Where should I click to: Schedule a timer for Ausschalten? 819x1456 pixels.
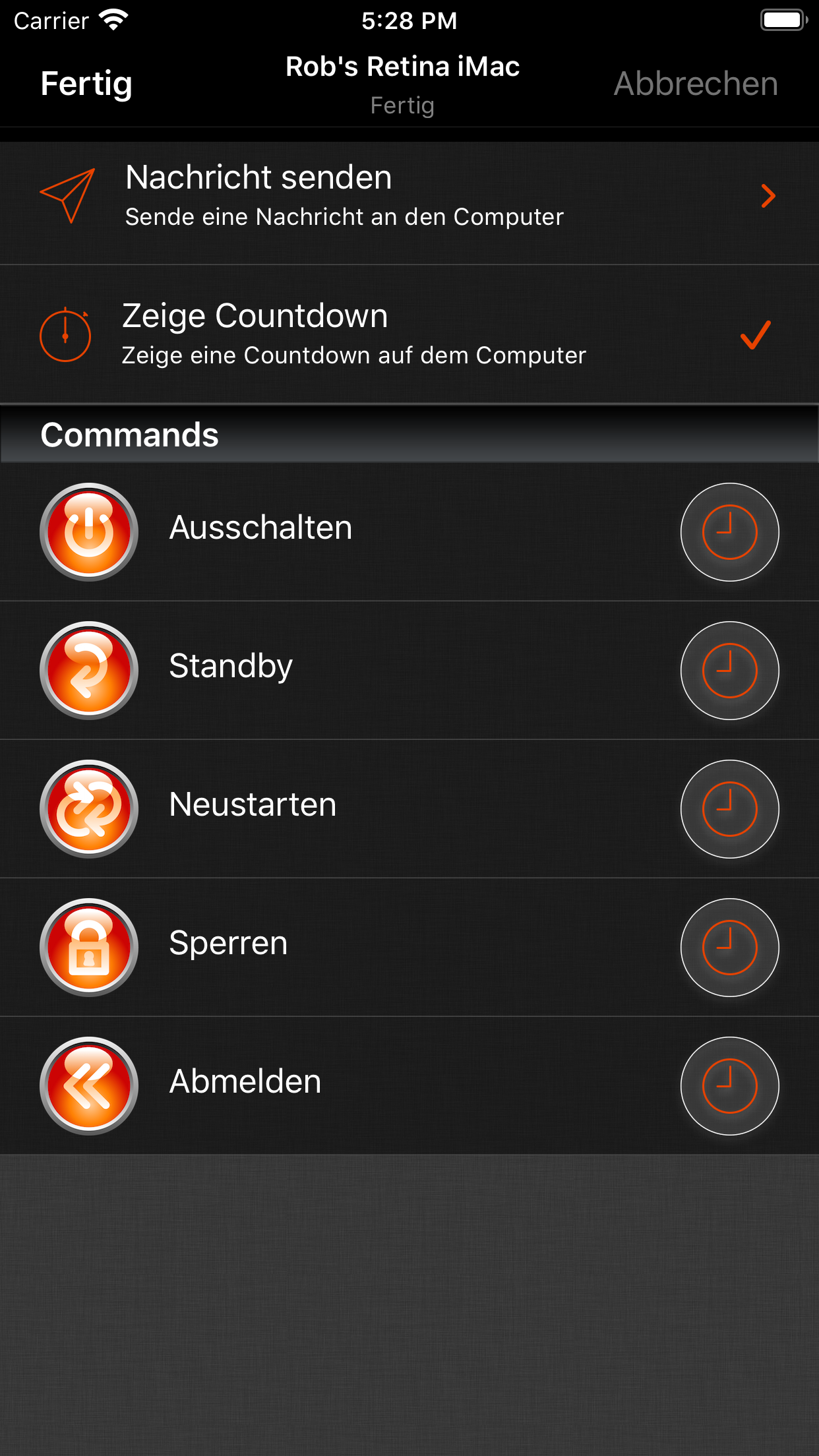click(x=729, y=532)
